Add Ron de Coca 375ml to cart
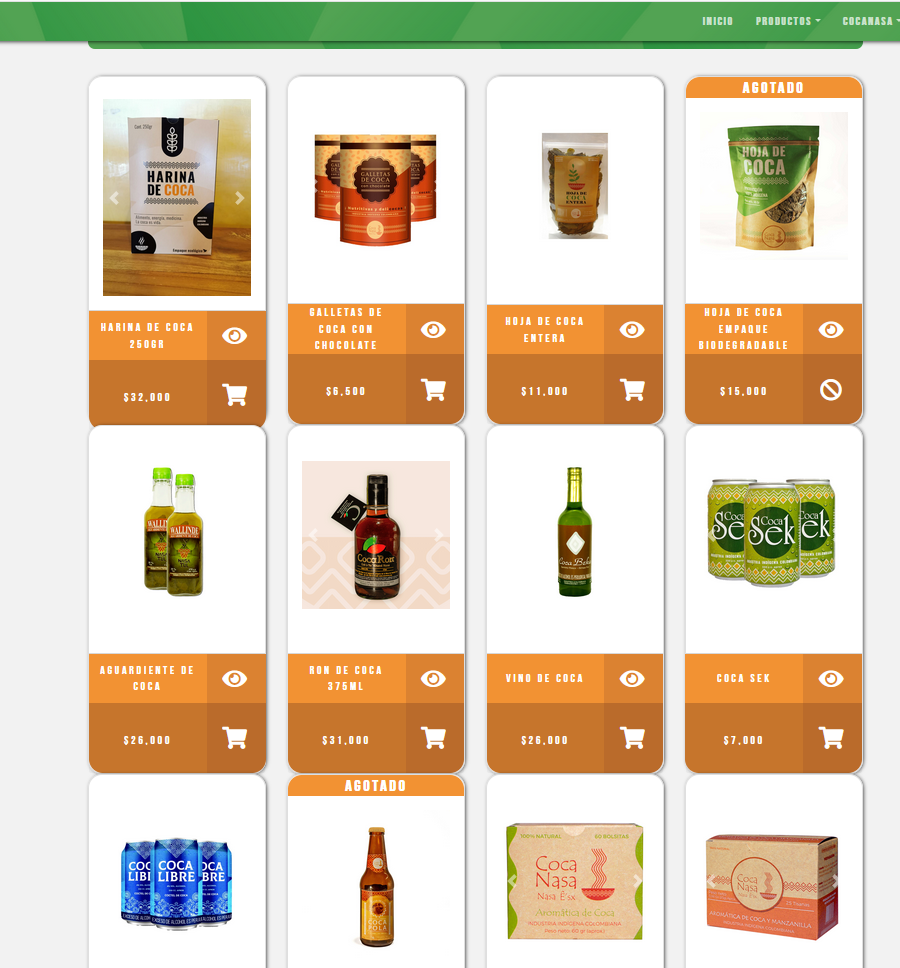900x968 pixels. point(434,739)
